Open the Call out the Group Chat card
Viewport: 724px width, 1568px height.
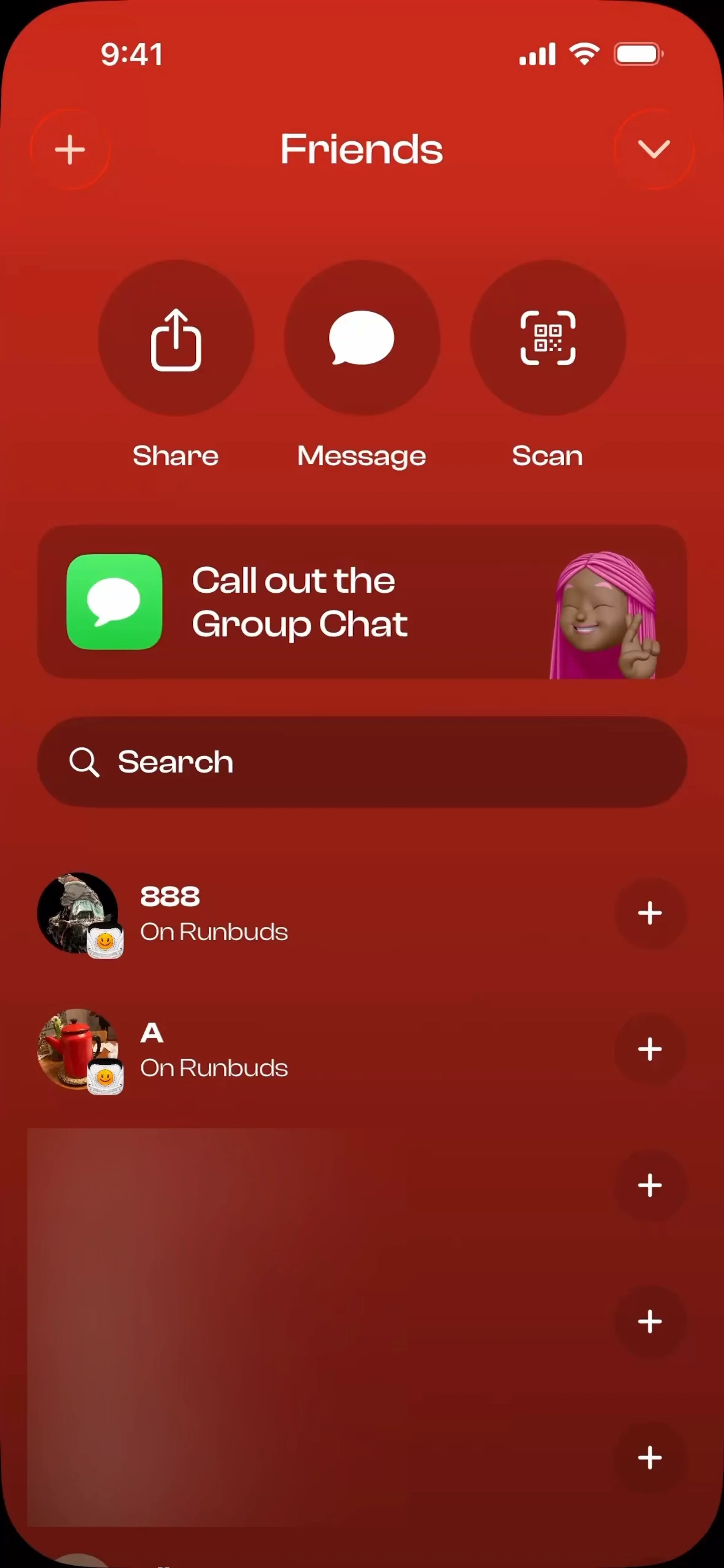(362, 602)
